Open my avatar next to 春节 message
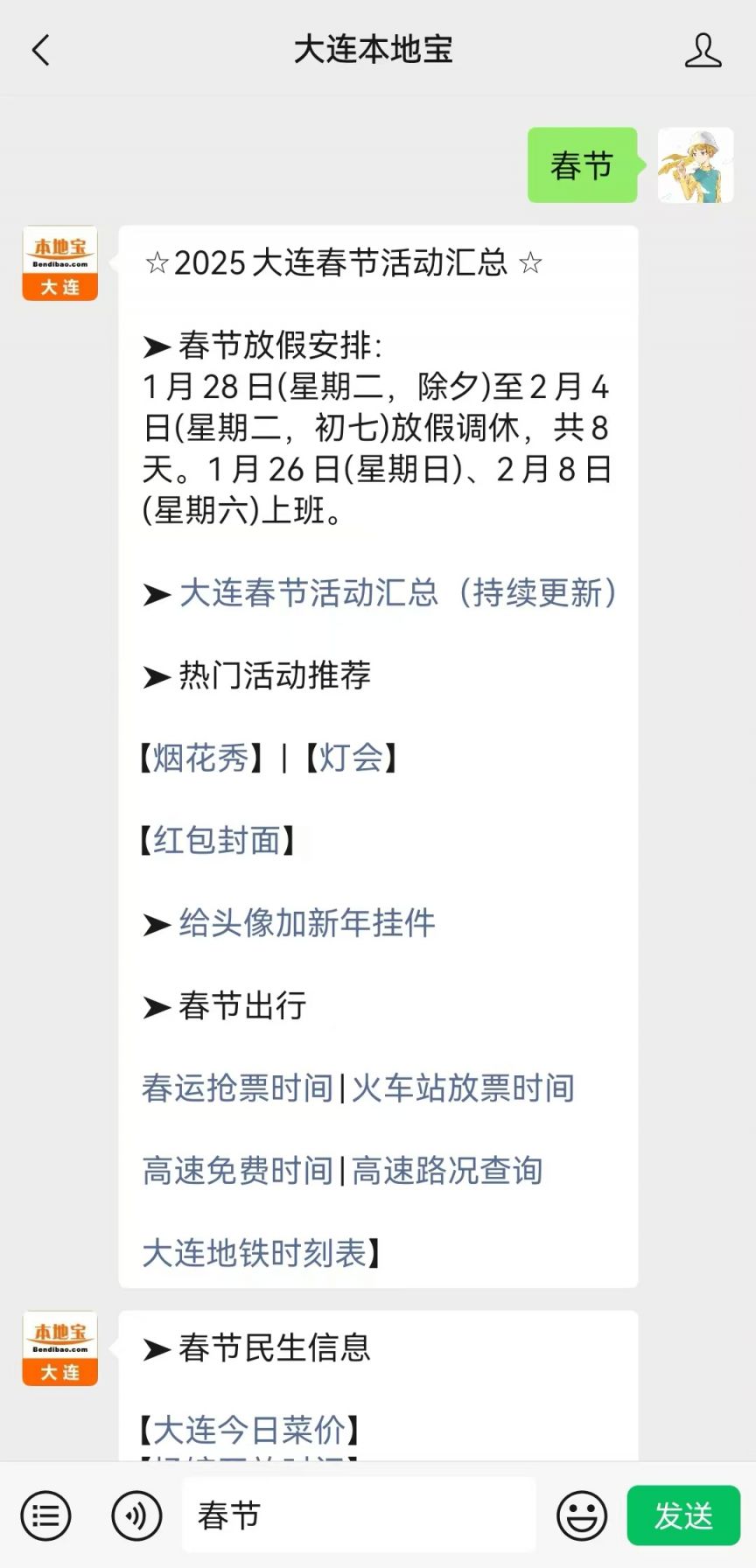 point(696,165)
